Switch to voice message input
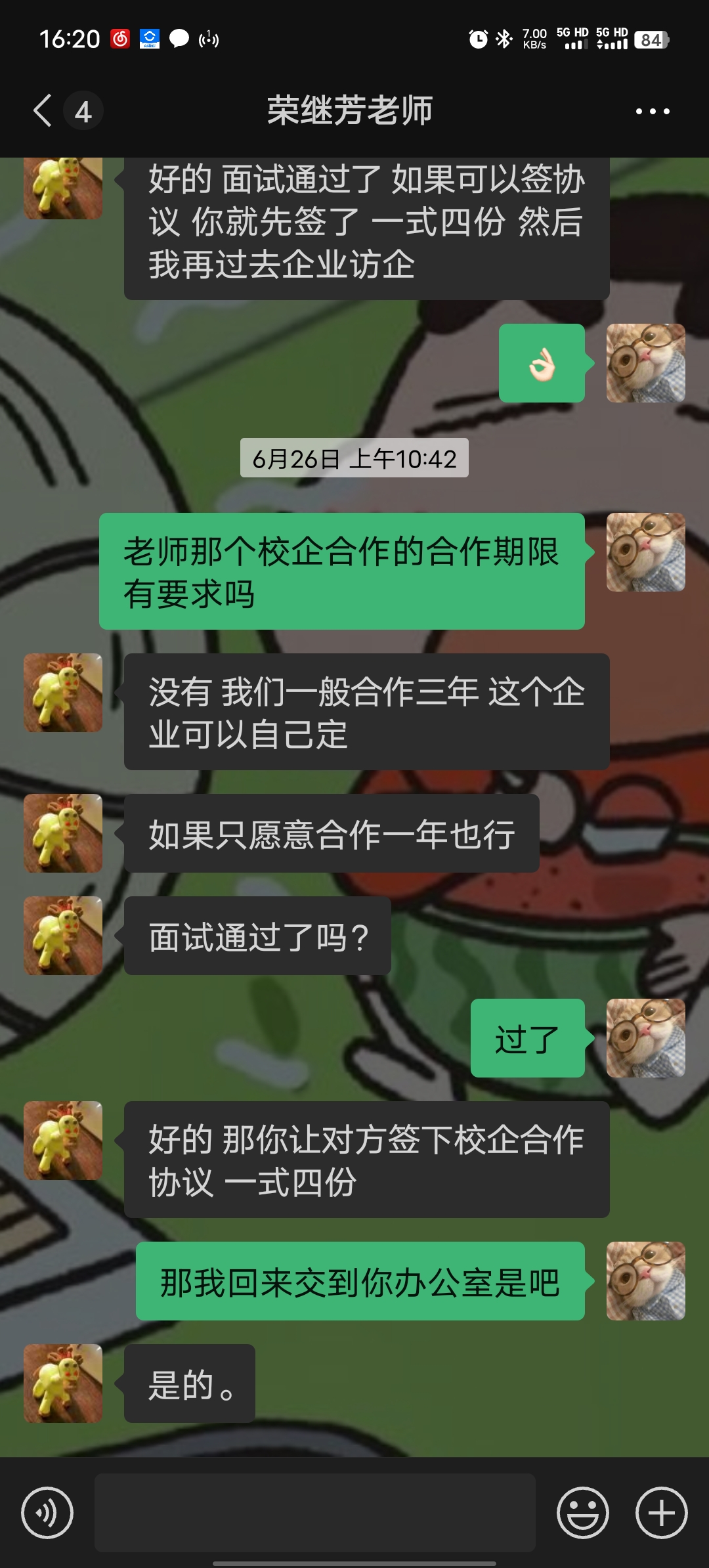Viewport: 709px width, 1568px height. point(47,1513)
